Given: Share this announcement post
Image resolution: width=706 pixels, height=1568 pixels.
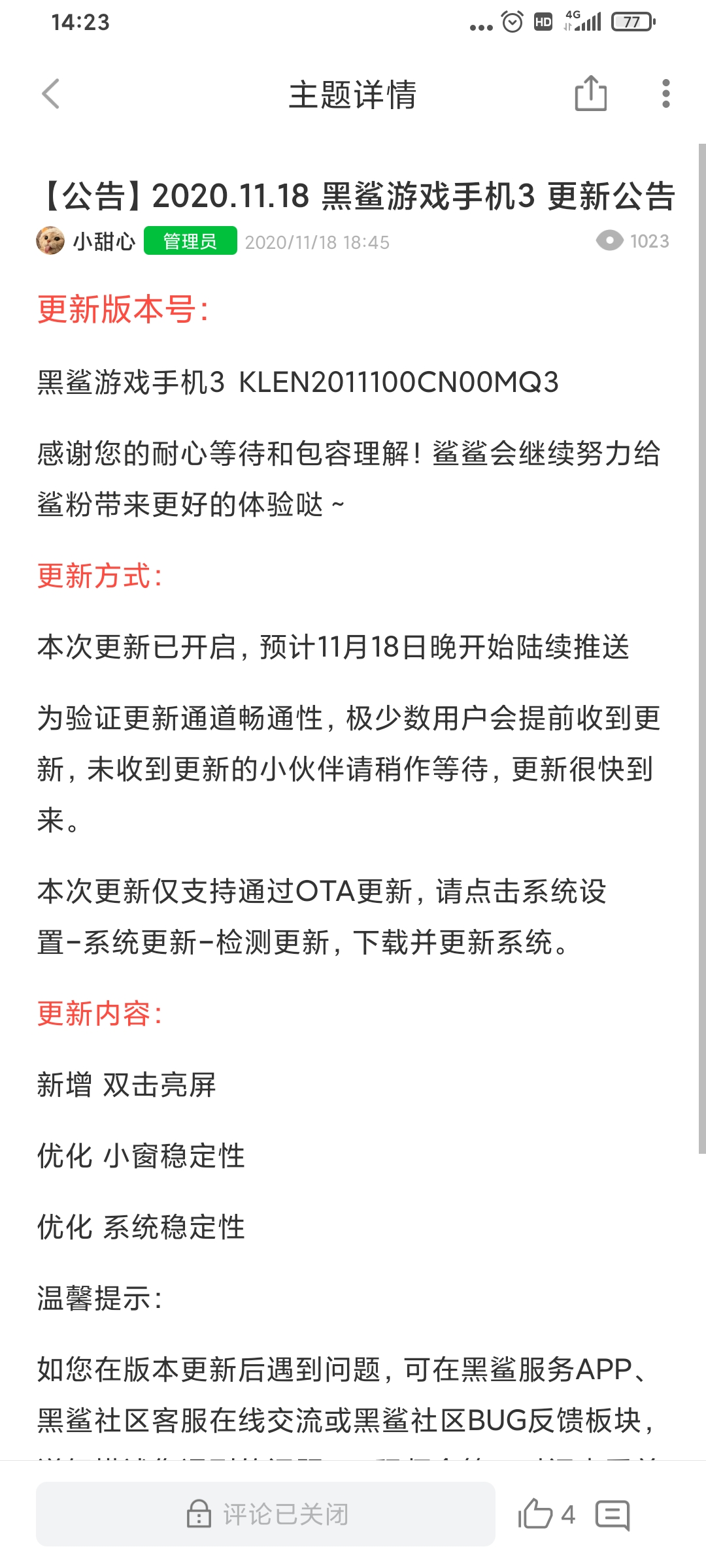Looking at the screenshot, I should pos(590,93).
